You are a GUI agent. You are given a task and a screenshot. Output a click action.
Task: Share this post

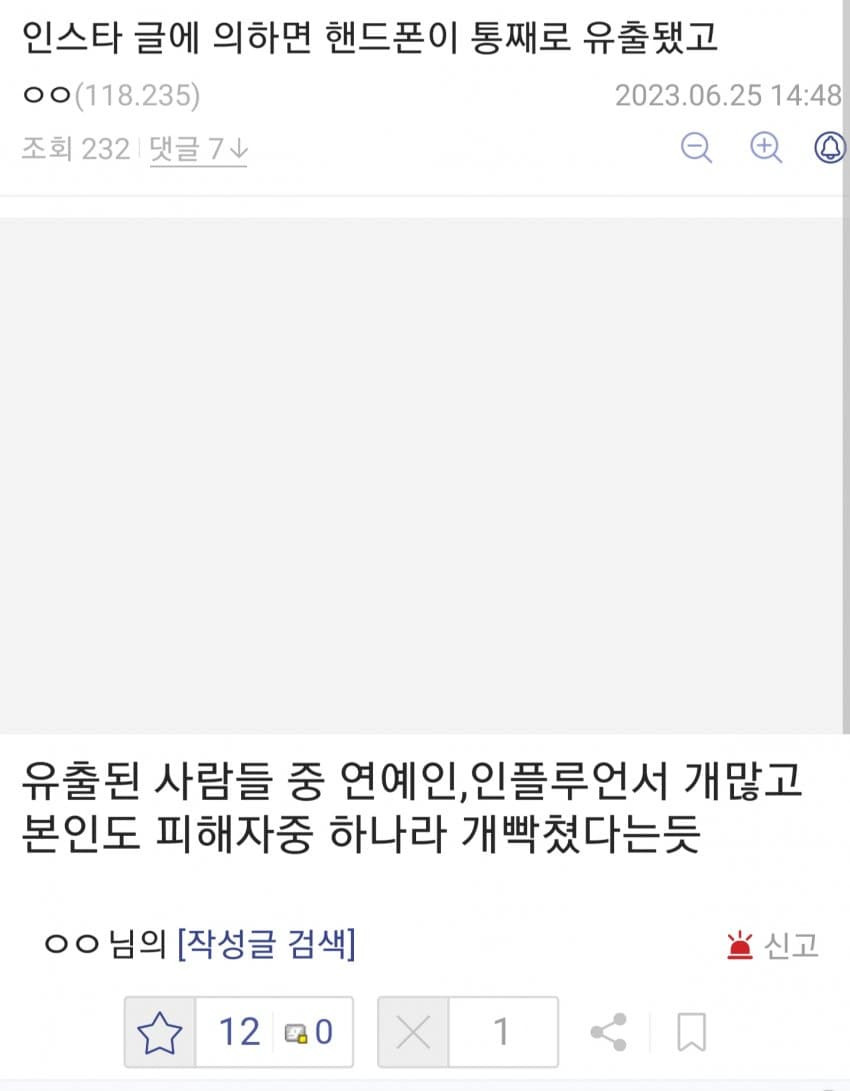tap(608, 1032)
